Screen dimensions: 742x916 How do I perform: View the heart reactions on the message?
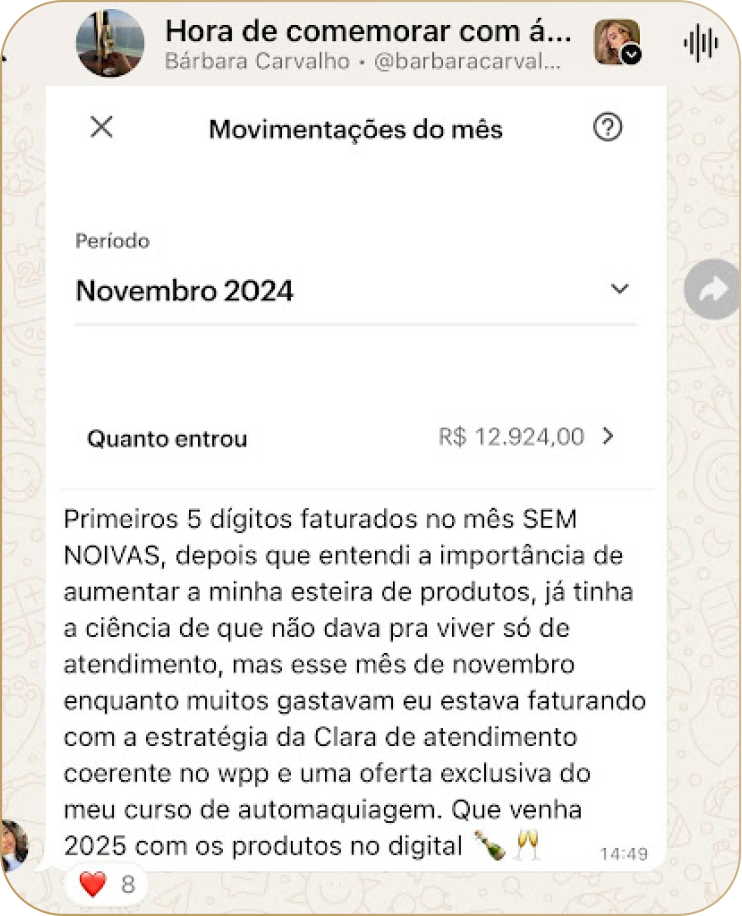[x=107, y=884]
